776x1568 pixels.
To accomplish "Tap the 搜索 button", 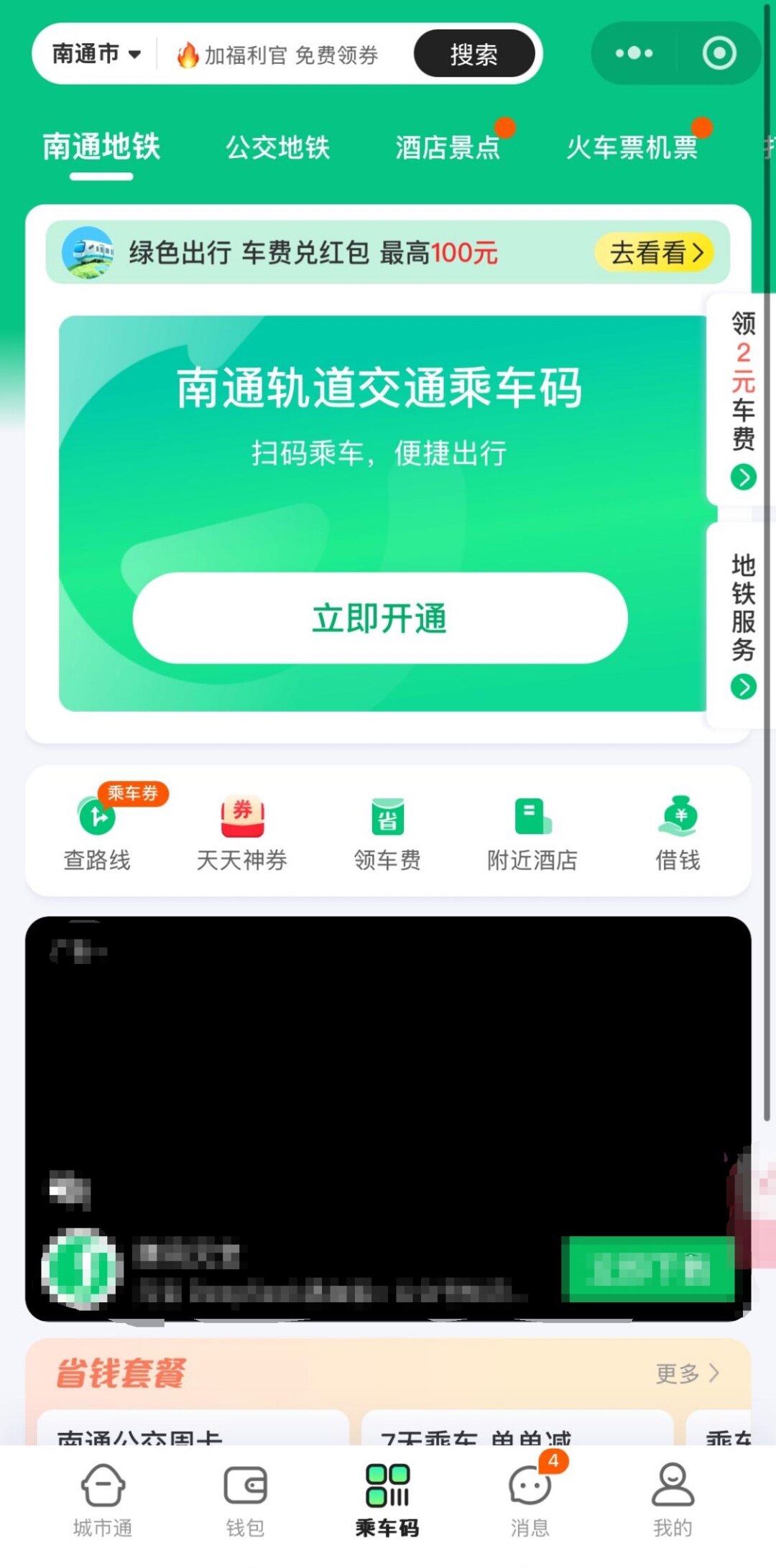I will (474, 54).
